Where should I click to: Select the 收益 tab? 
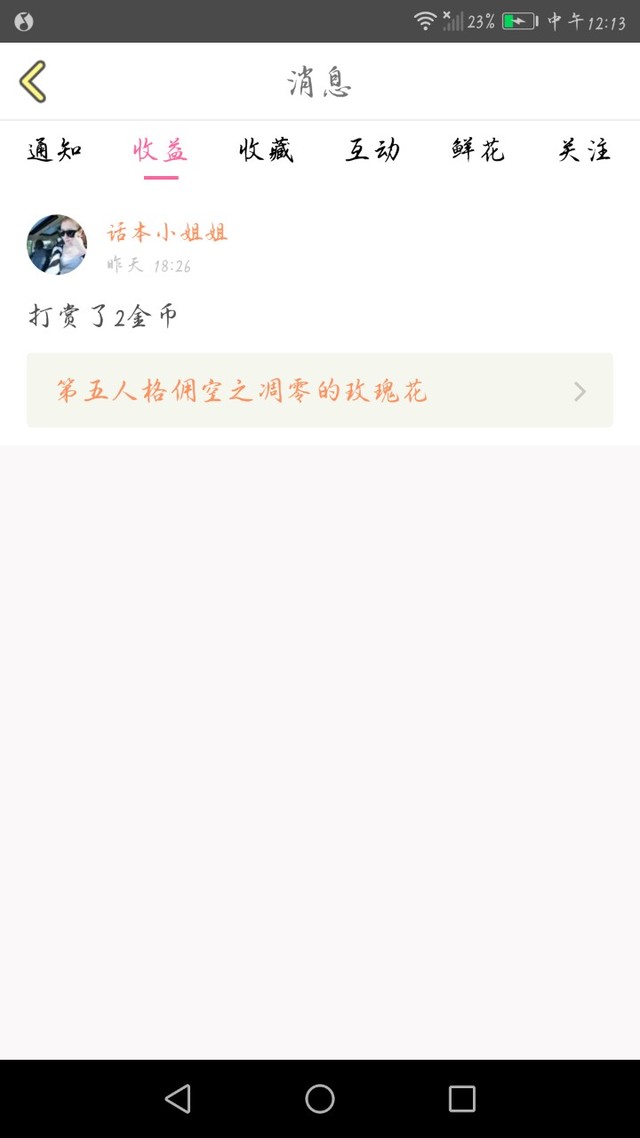click(x=160, y=150)
